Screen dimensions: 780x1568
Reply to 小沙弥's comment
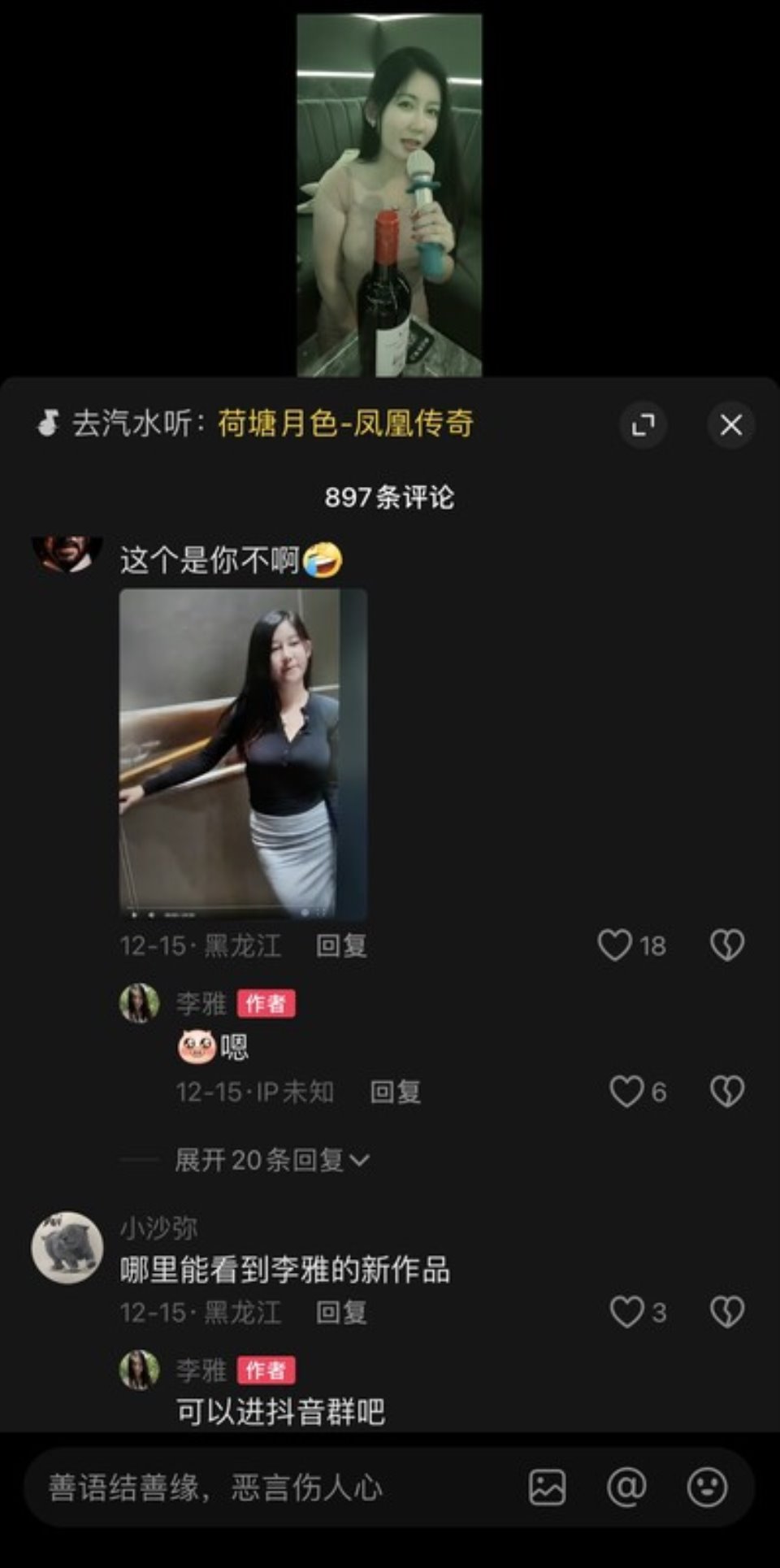click(341, 1312)
